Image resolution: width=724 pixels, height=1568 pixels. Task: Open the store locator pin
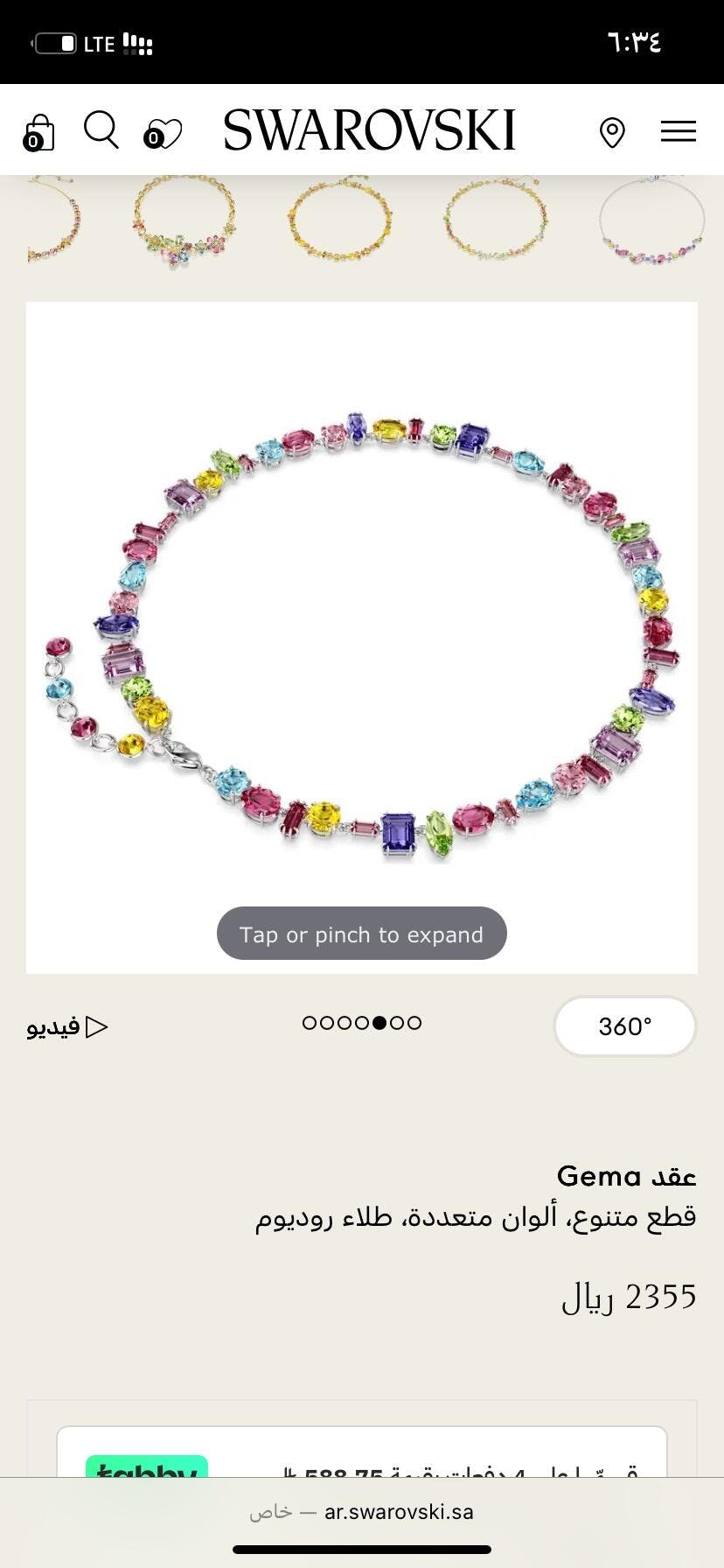tap(612, 133)
